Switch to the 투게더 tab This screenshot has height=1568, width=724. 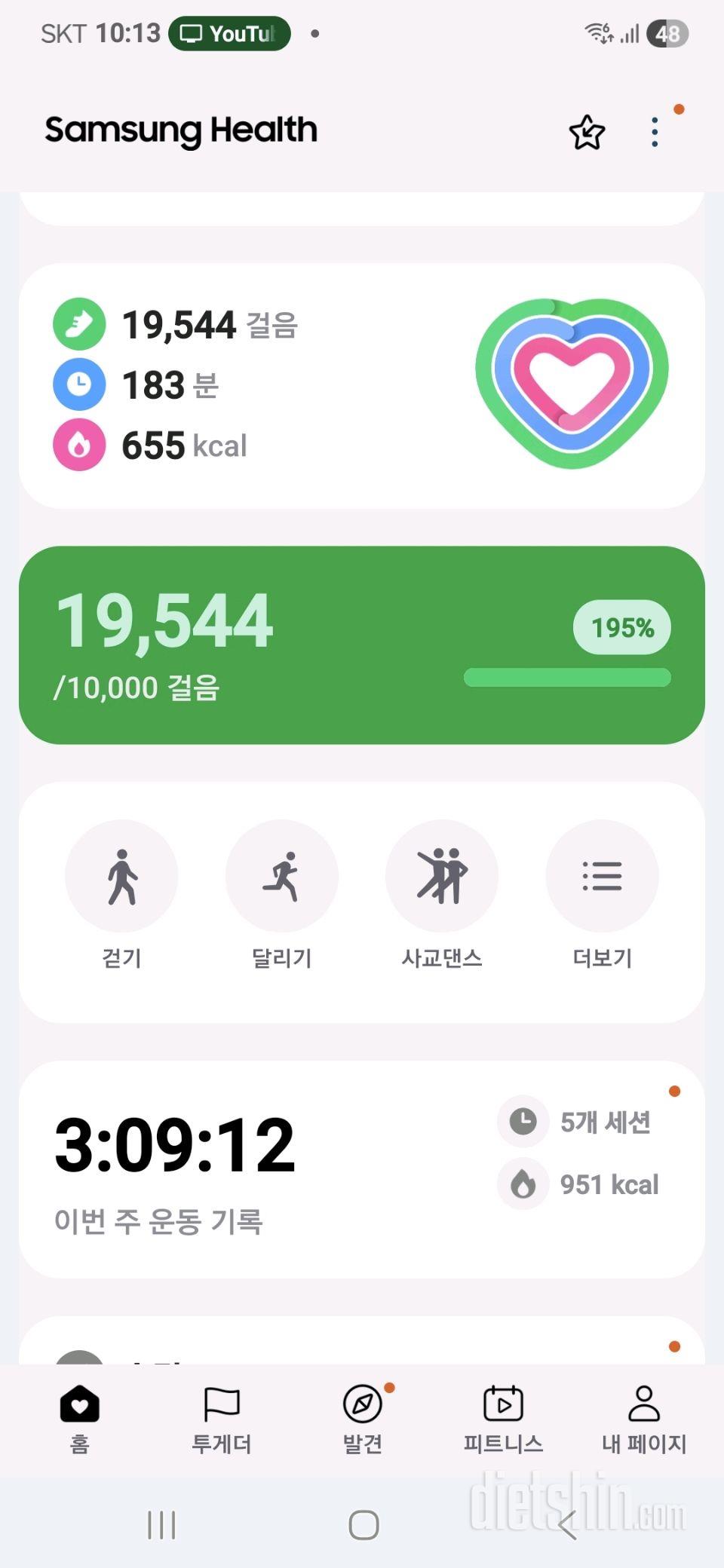221,1419
